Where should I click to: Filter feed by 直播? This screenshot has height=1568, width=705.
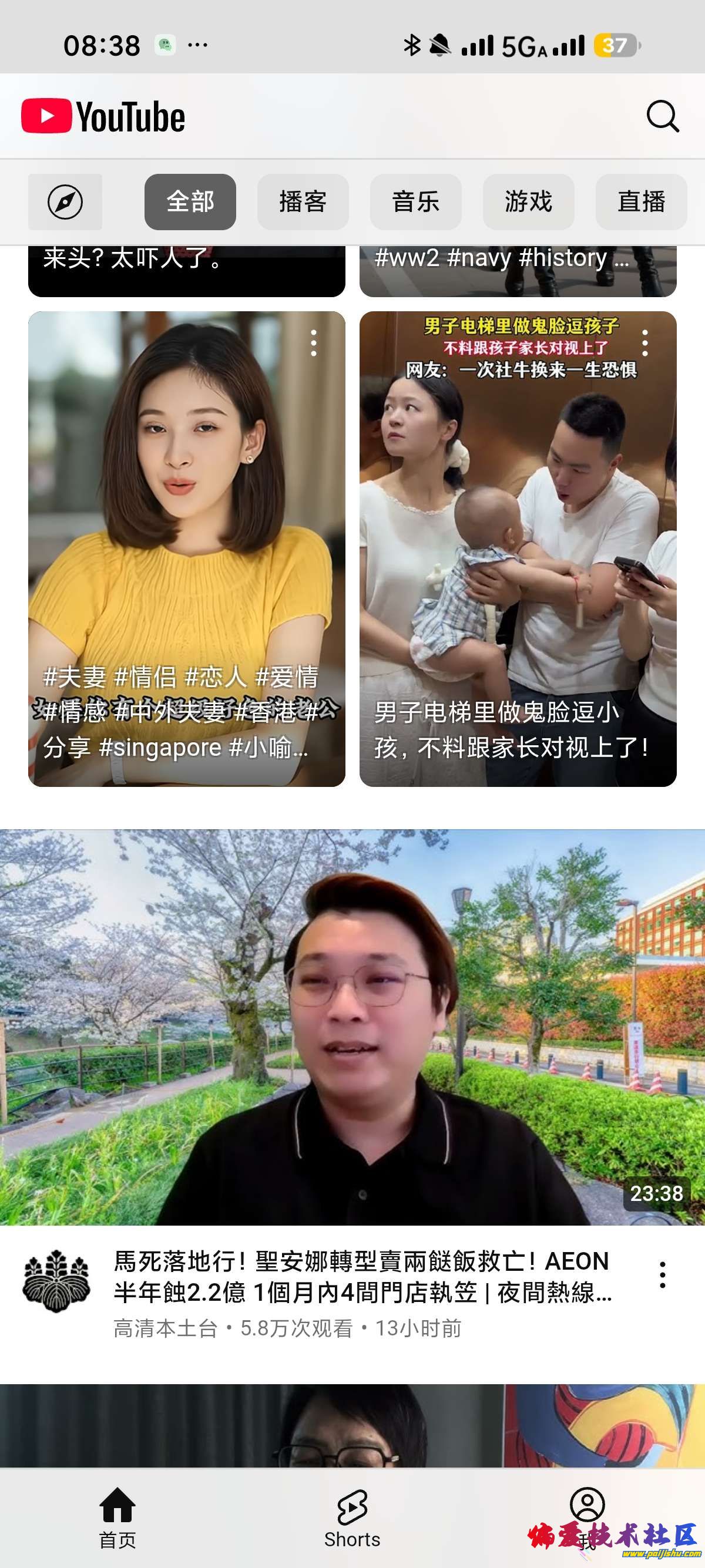coord(640,202)
